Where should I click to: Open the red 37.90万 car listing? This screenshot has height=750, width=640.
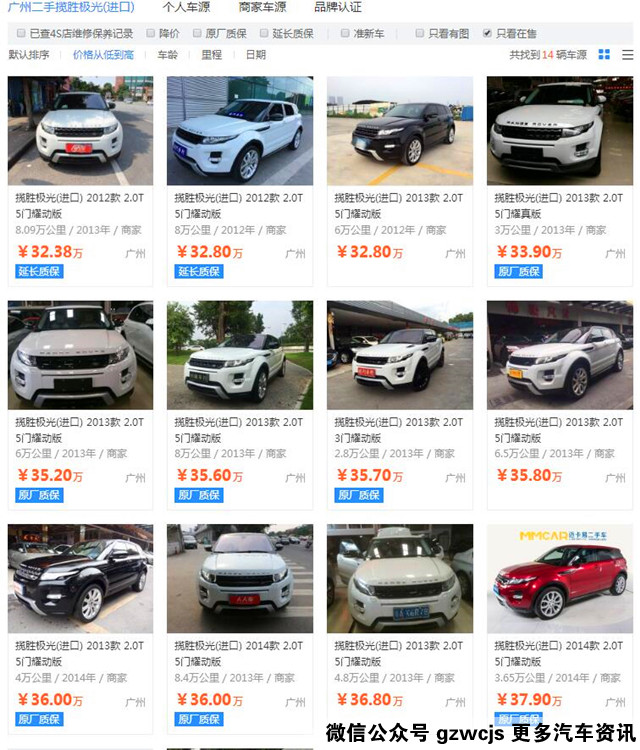pos(559,579)
